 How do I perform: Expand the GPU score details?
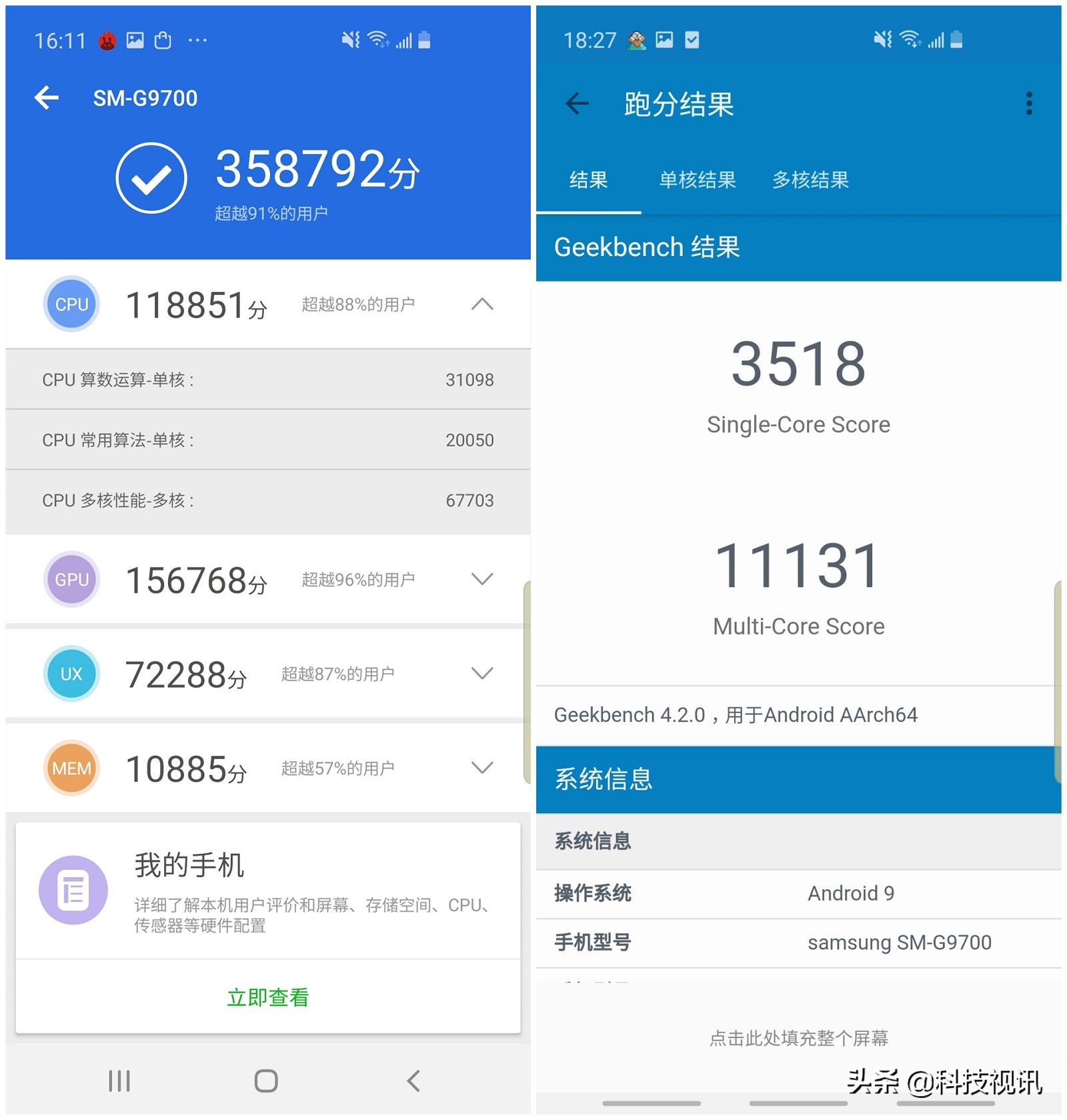[481, 580]
